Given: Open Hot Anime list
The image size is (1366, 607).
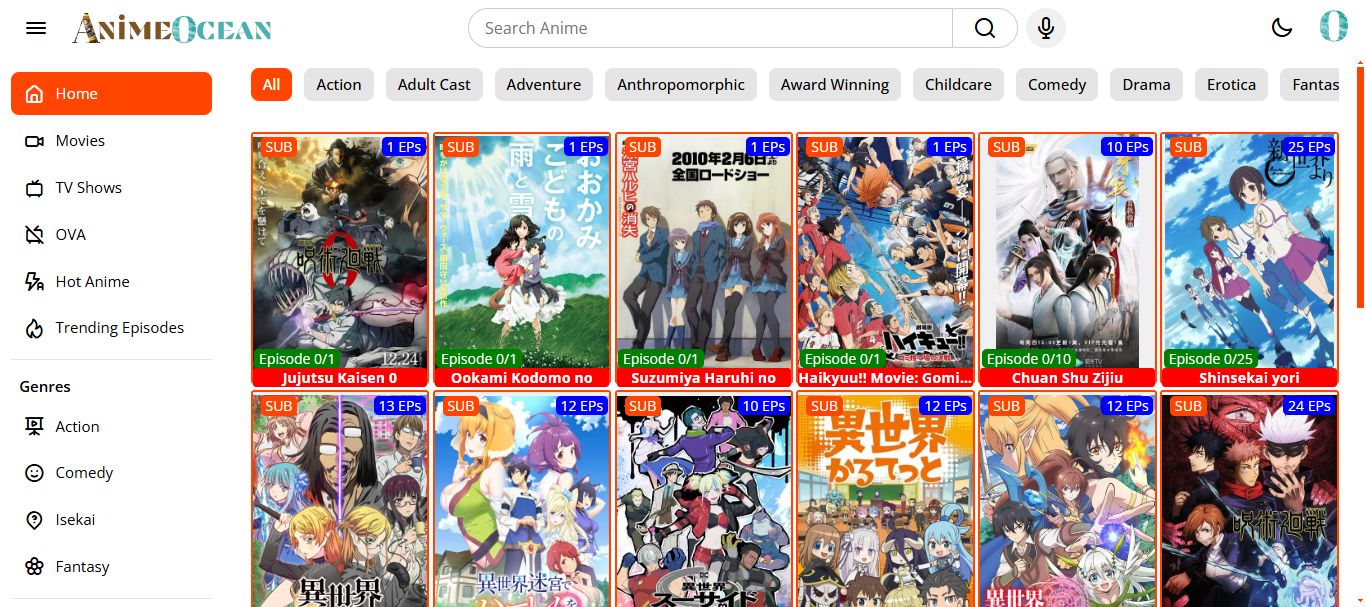Looking at the screenshot, I should click(92, 282).
